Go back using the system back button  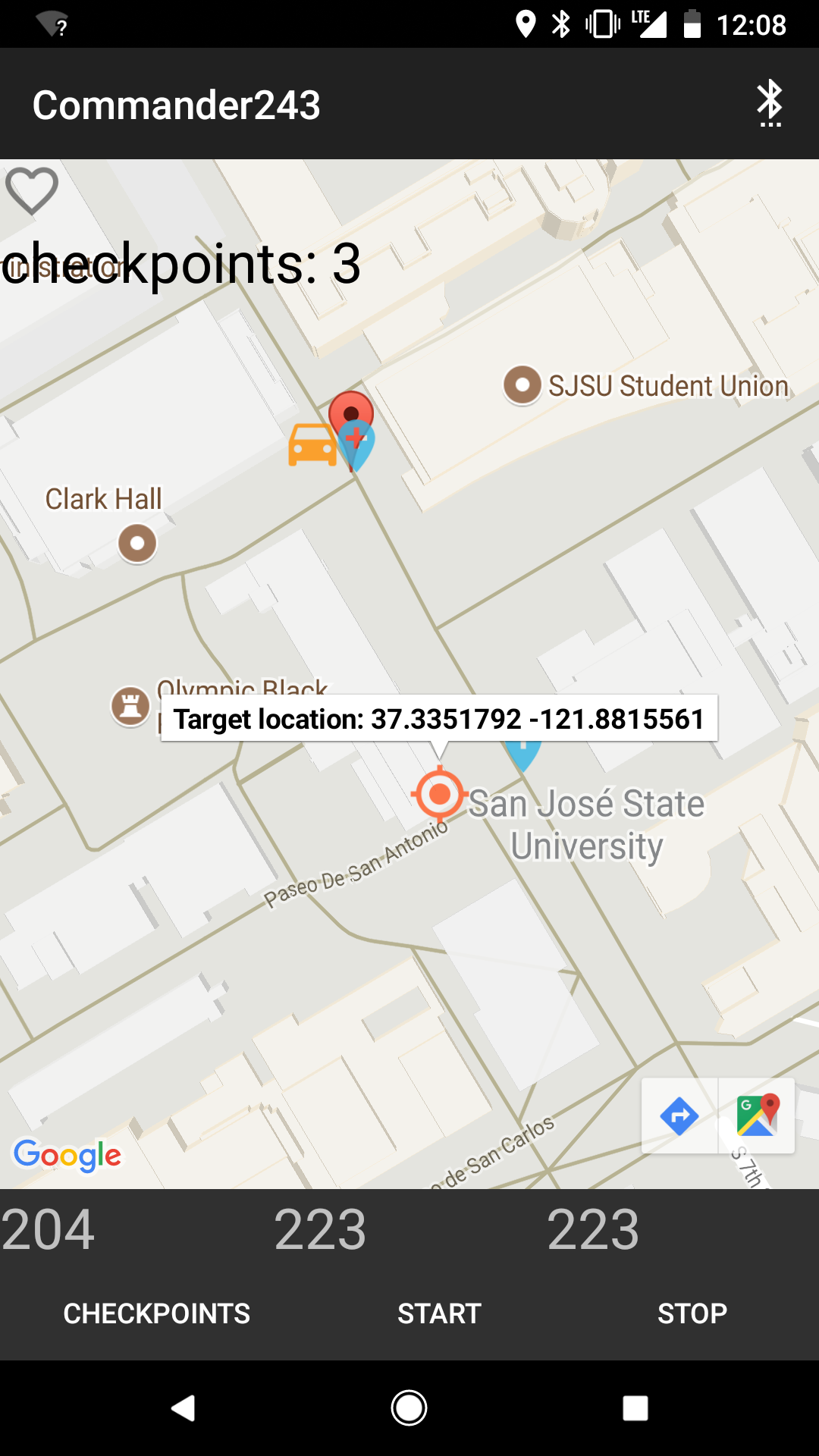(183, 1408)
